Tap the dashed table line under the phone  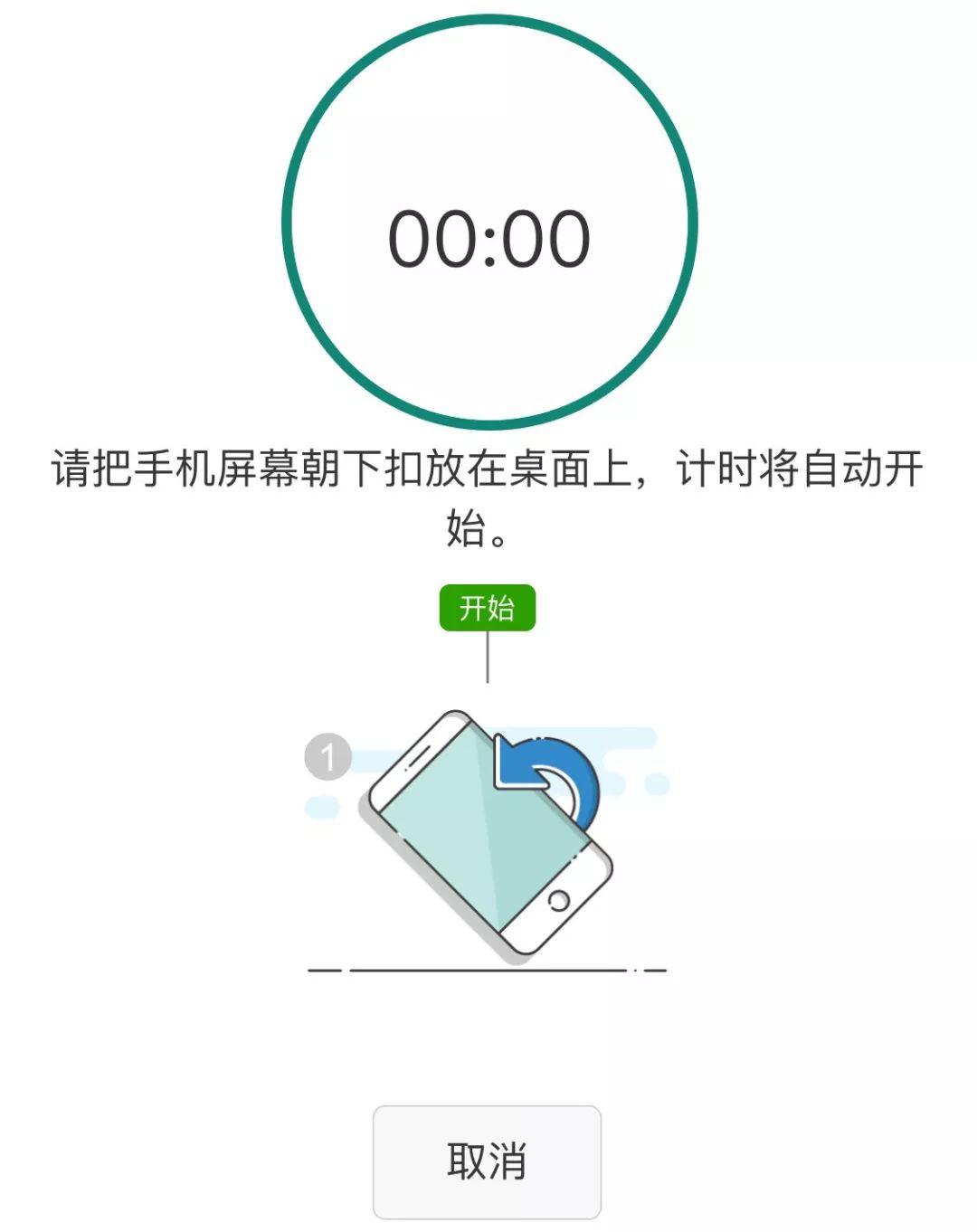(x=488, y=971)
